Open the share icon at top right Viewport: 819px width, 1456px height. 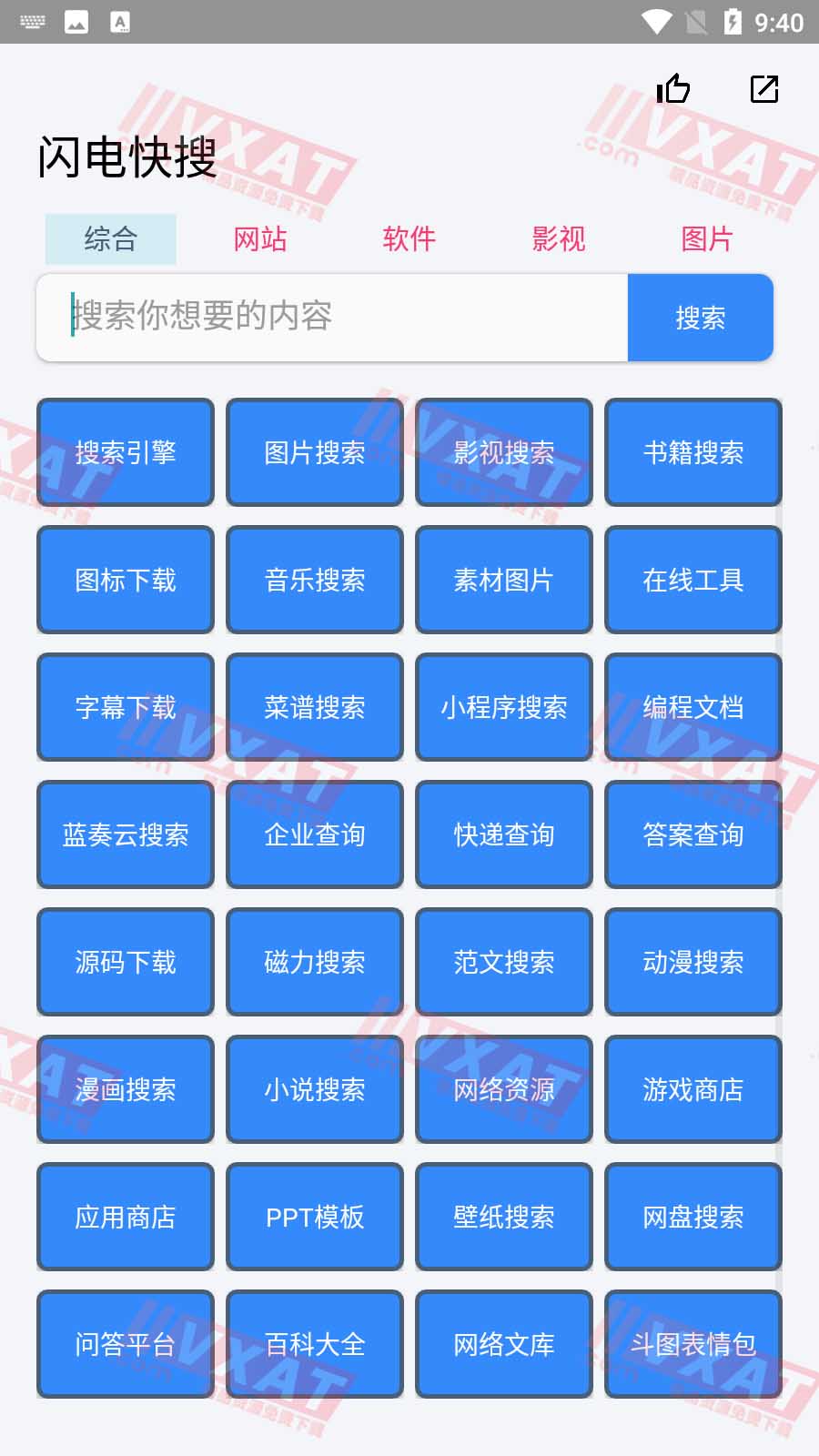point(763,89)
